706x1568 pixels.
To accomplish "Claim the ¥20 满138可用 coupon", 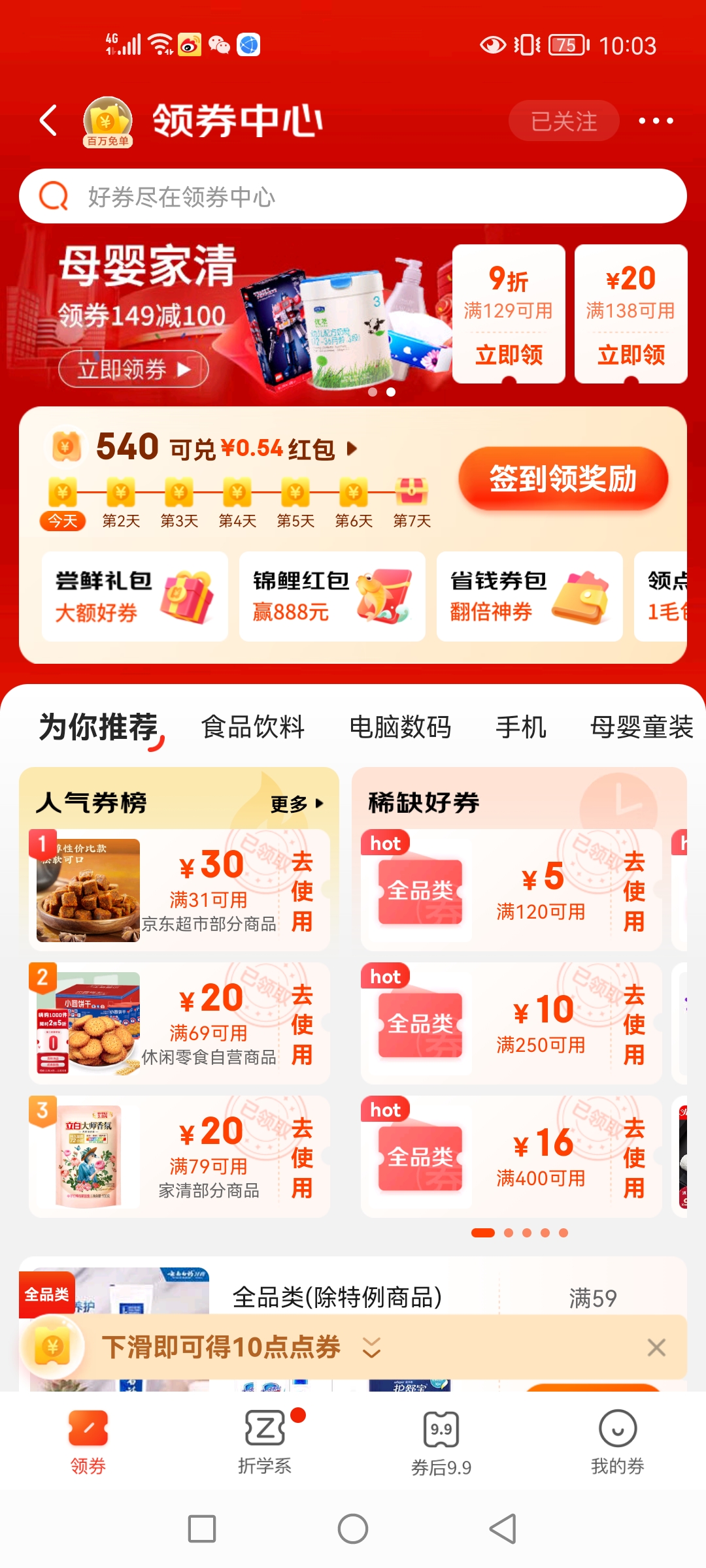I will [631, 354].
